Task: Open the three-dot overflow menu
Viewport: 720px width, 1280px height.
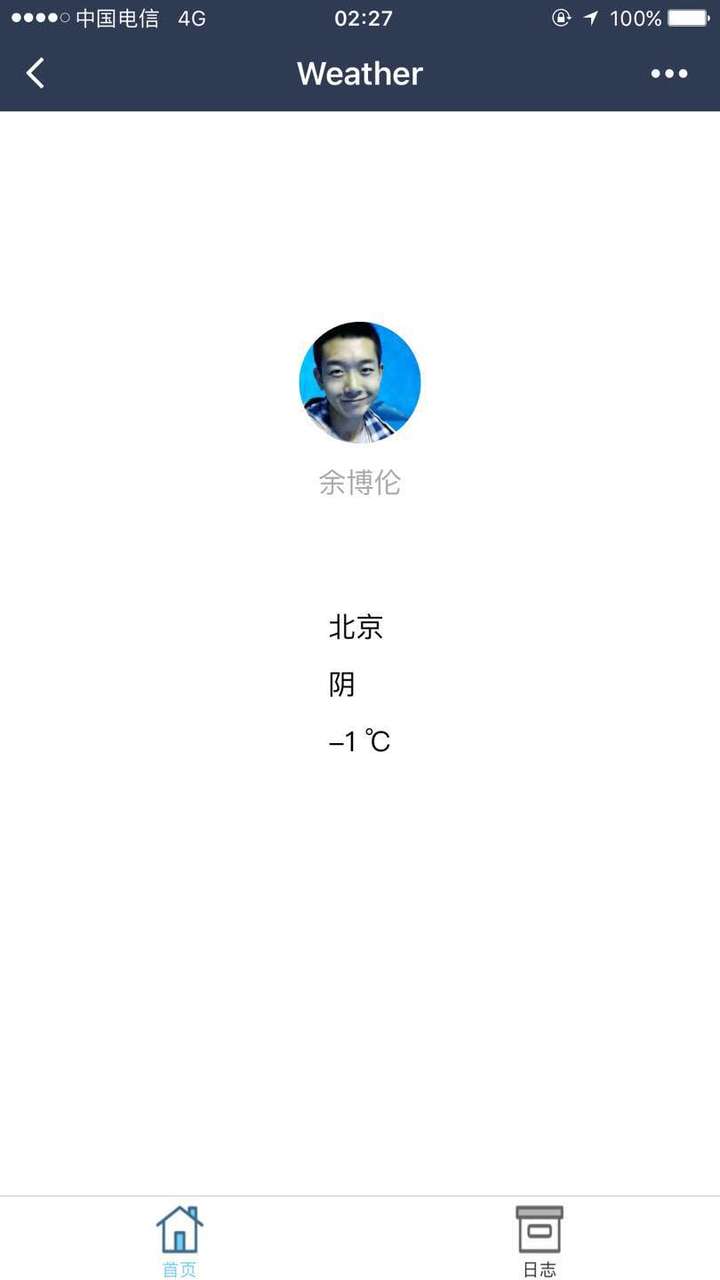Action: [x=669, y=73]
